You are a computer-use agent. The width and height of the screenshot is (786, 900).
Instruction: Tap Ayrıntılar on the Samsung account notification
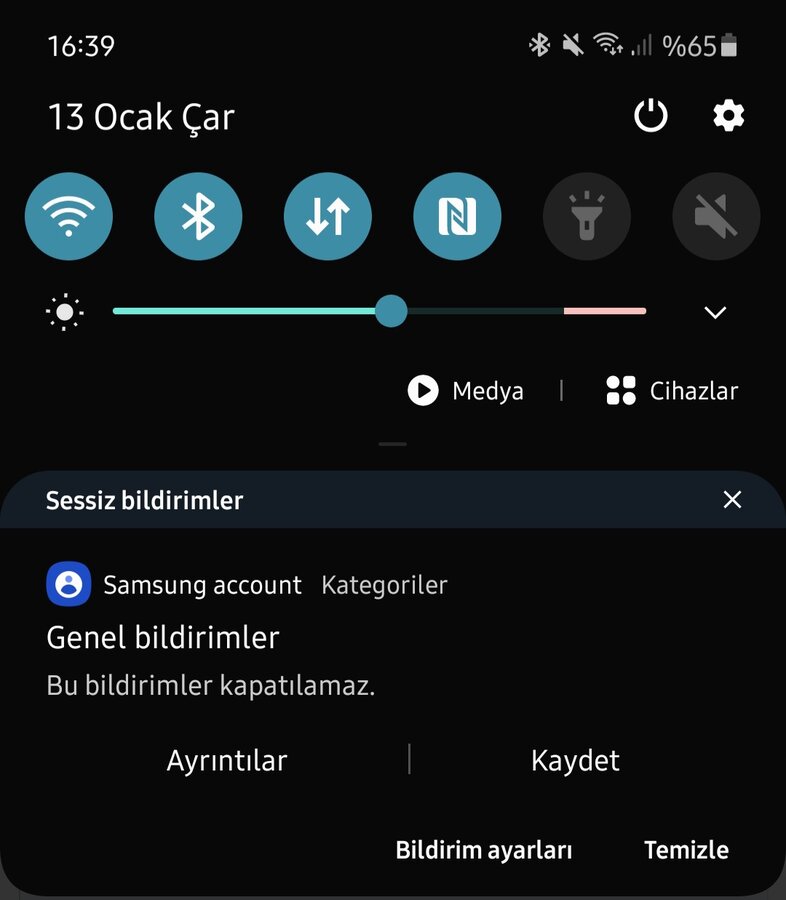pos(227,761)
